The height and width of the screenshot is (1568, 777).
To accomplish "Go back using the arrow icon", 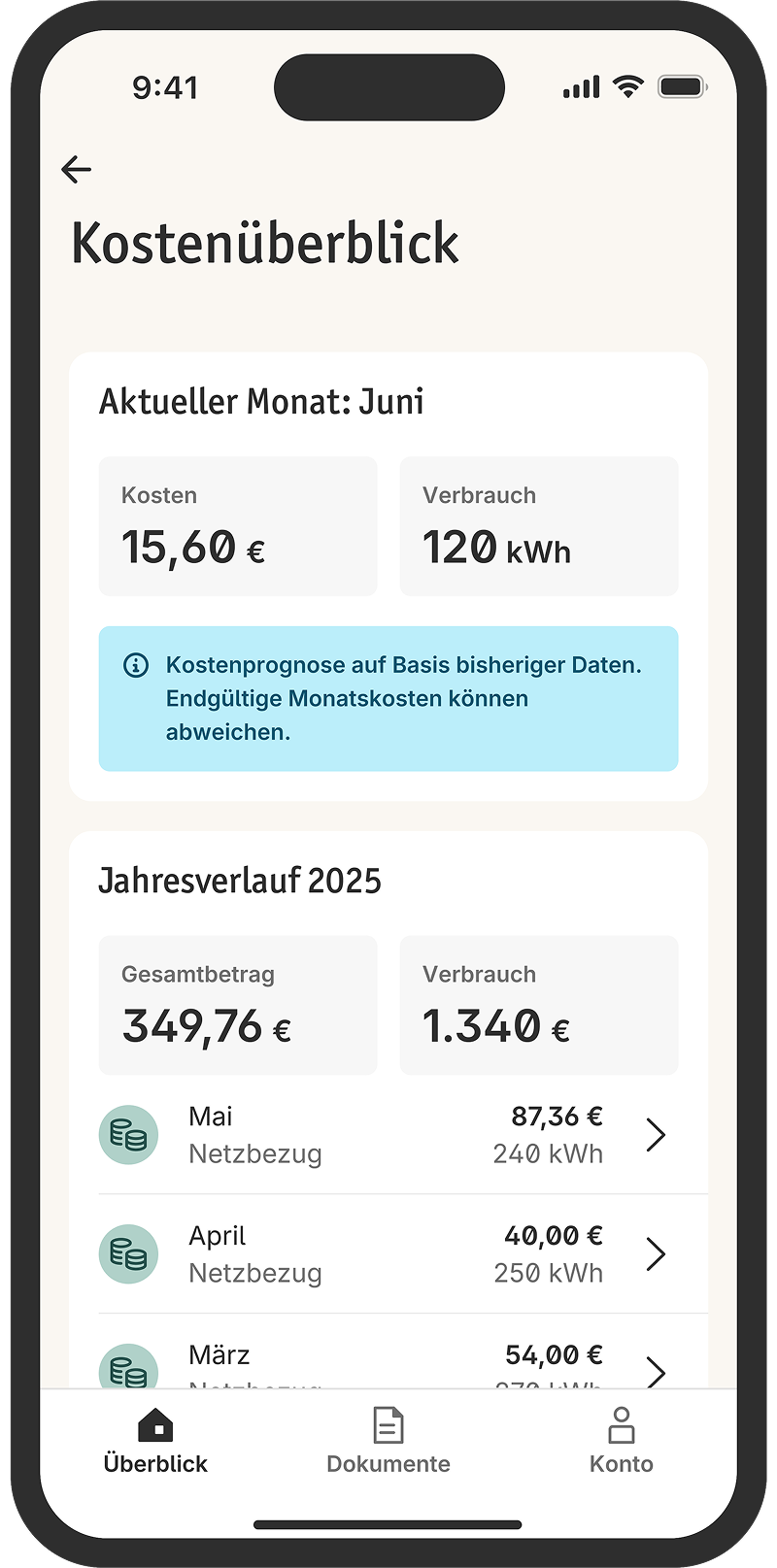I will 76,169.
